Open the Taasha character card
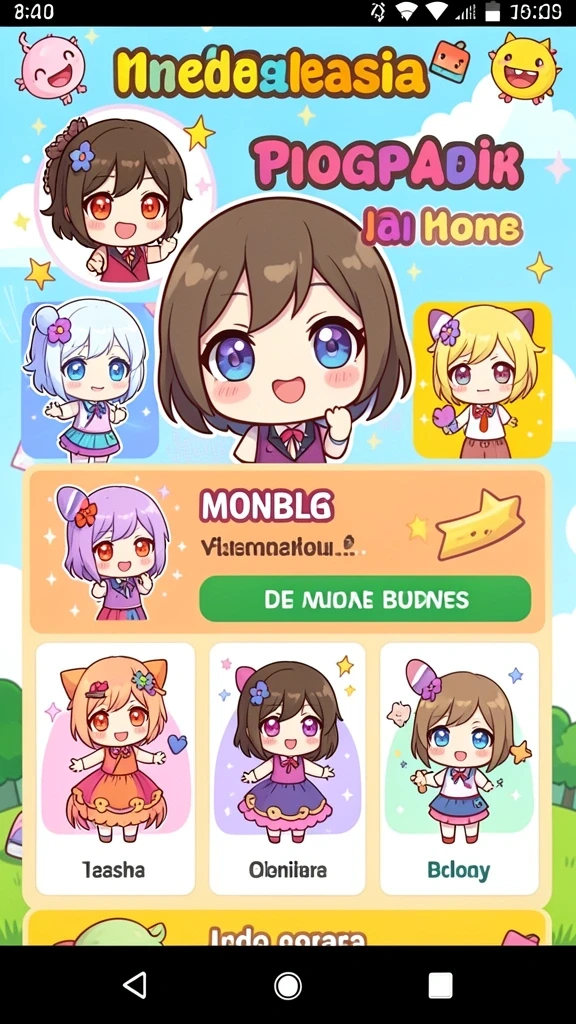Image resolution: width=576 pixels, height=1024 pixels. [x=115, y=769]
